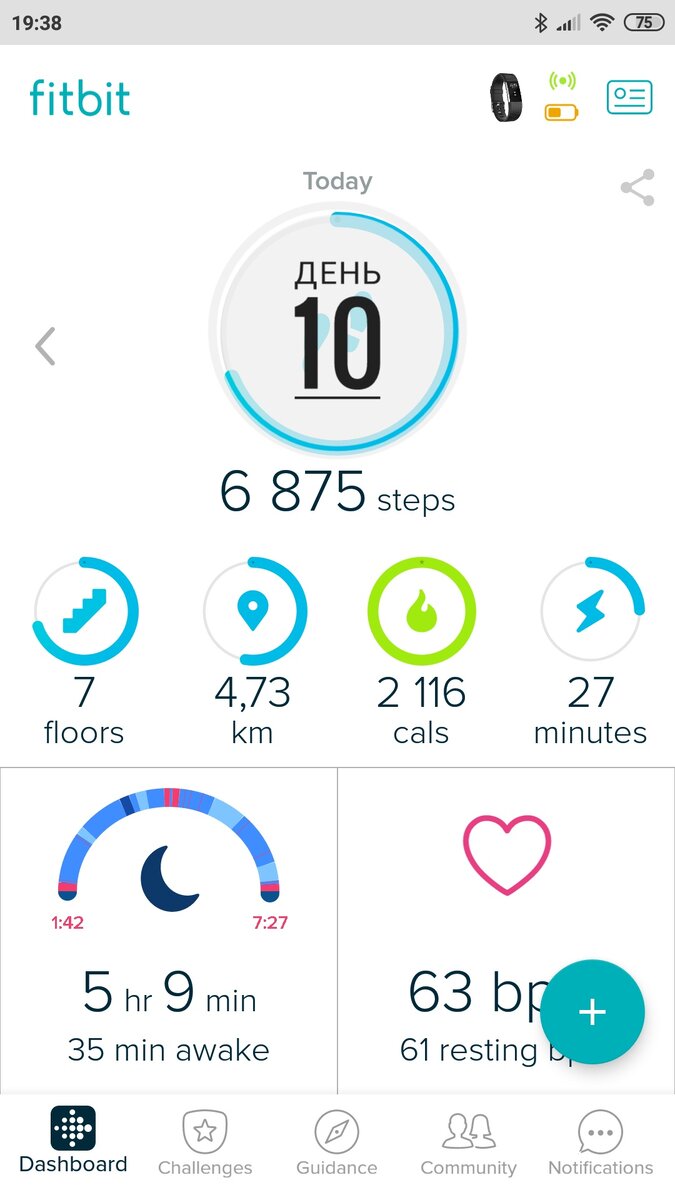This screenshot has height=1200, width=675.
Task: Open the distance km tile
Action: click(252, 652)
